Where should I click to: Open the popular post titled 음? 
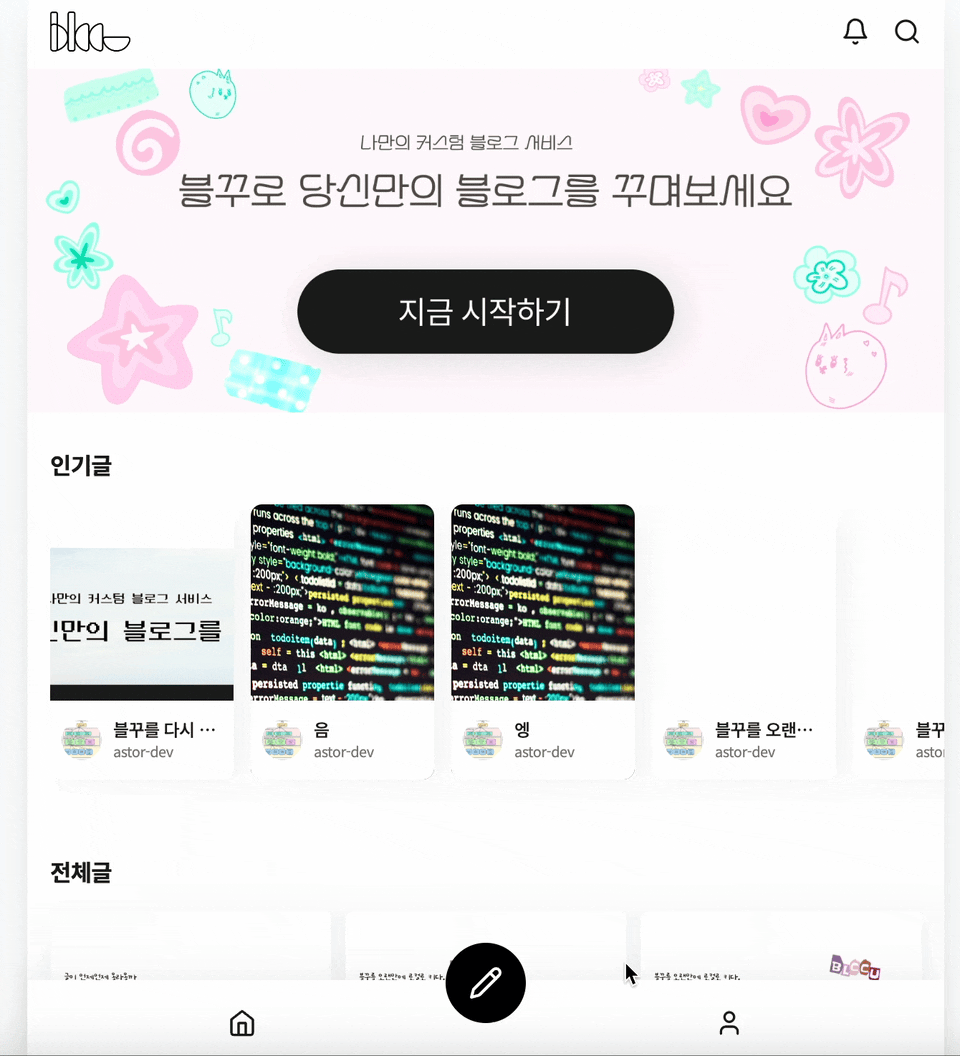coord(342,640)
